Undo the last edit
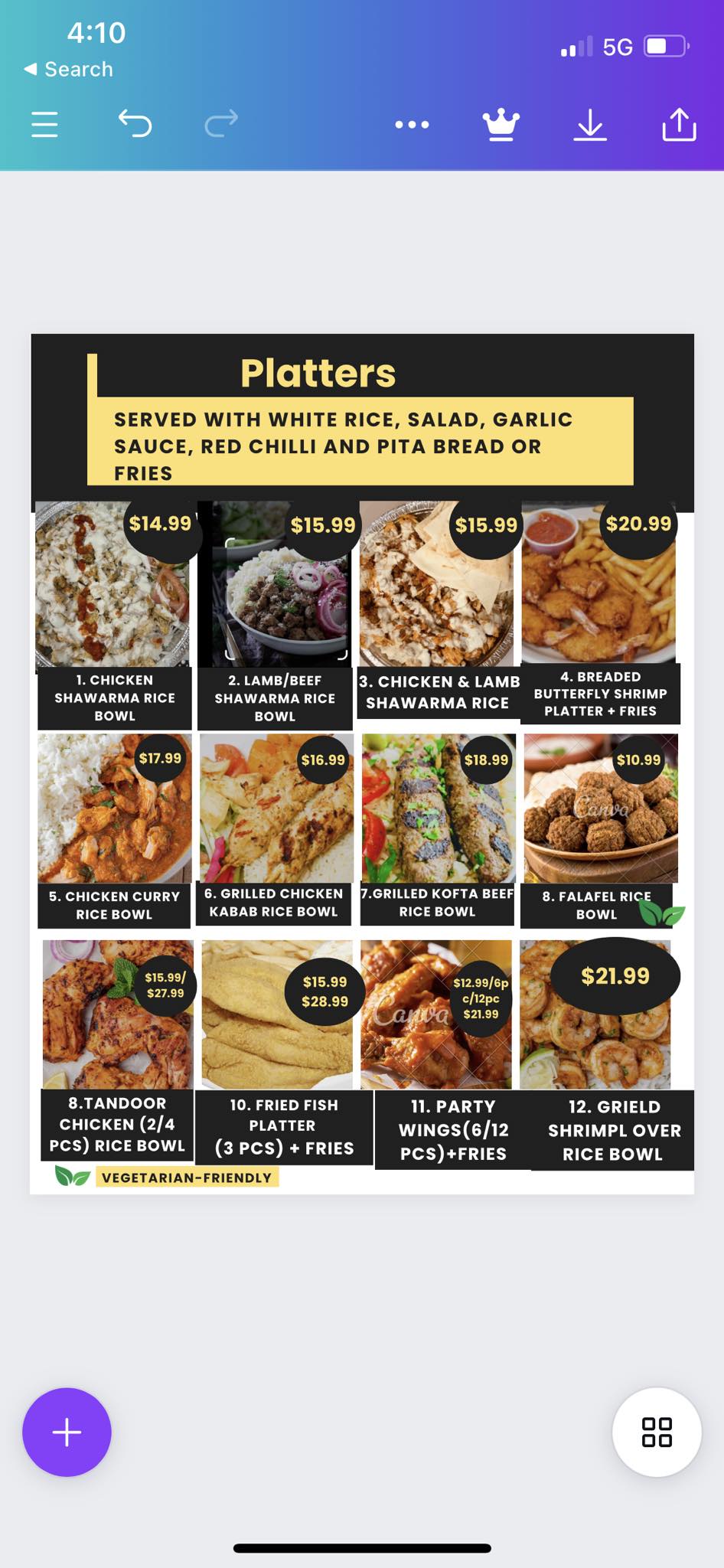Image resolution: width=724 pixels, height=1568 pixels. [x=135, y=123]
